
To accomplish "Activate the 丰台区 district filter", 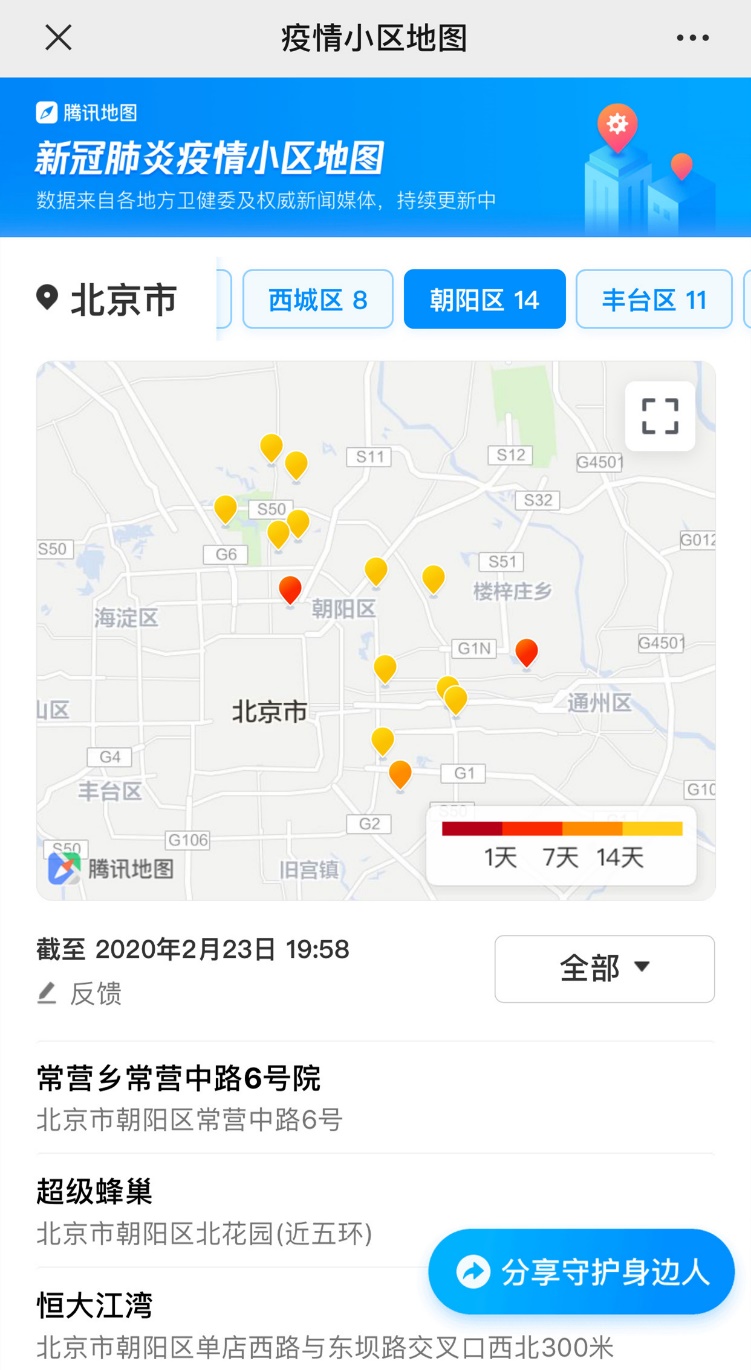I will (x=654, y=298).
